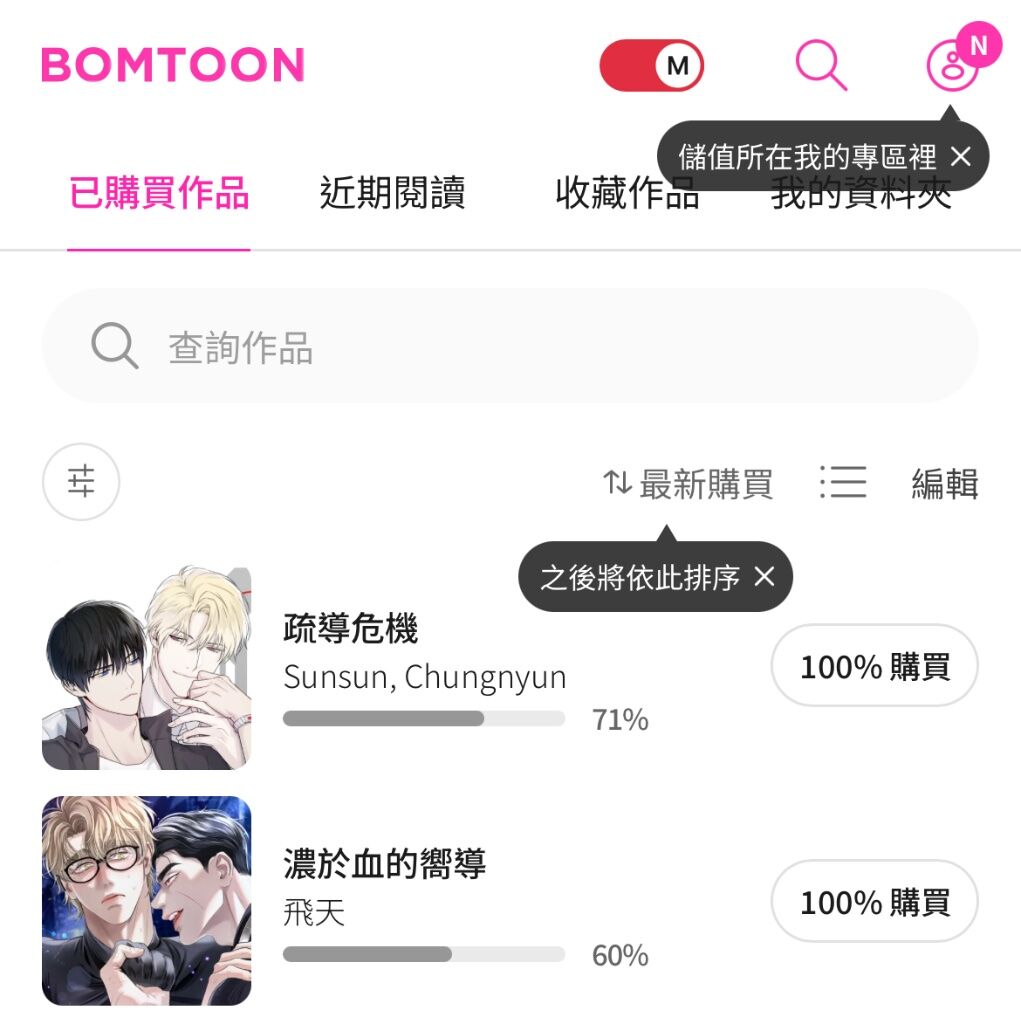Open the filter options button

coord(81,482)
